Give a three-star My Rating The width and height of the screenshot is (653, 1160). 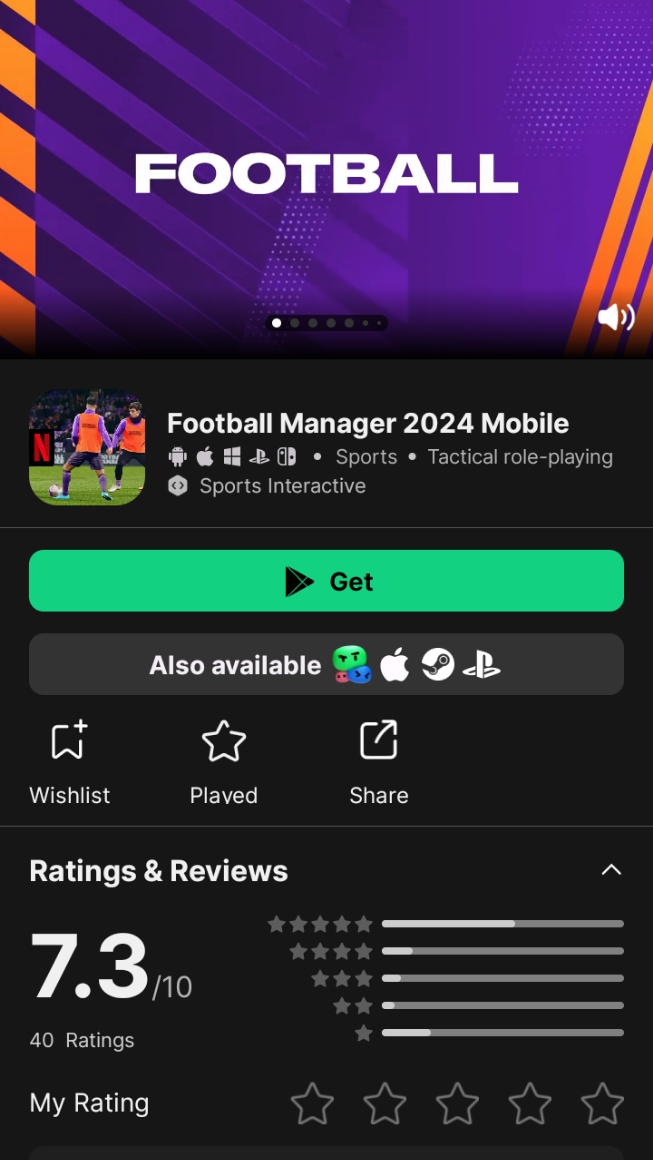(x=457, y=1104)
